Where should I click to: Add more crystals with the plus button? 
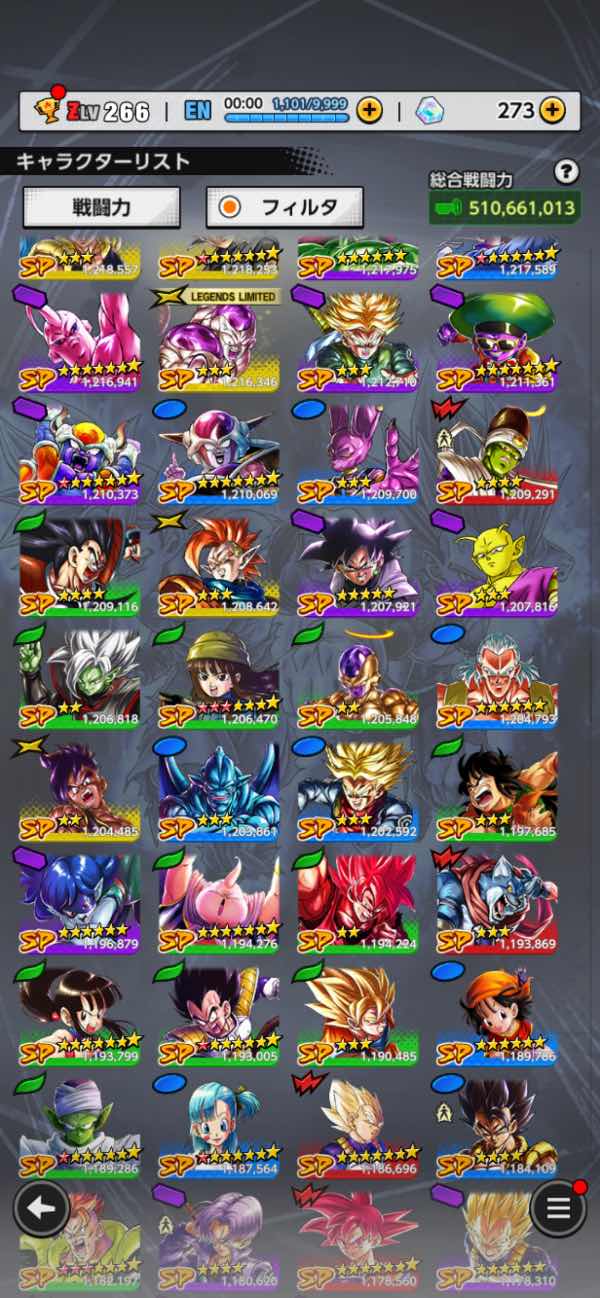[x=551, y=111]
